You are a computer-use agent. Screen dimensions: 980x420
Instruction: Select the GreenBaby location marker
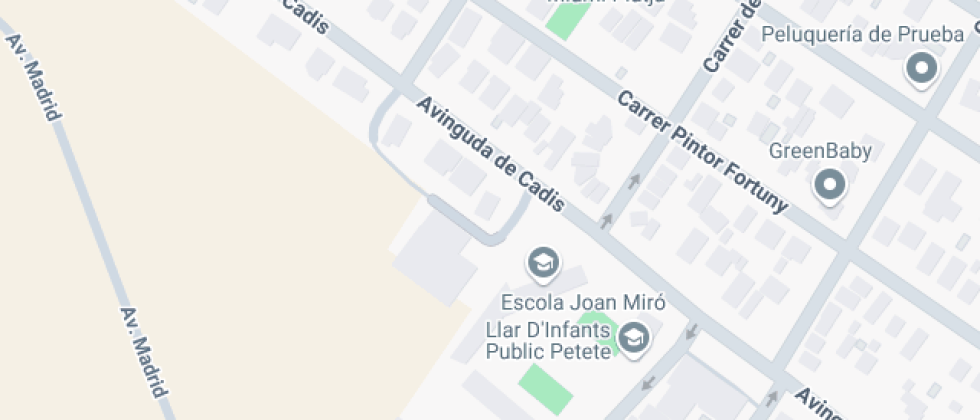click(x=829, y=185)
